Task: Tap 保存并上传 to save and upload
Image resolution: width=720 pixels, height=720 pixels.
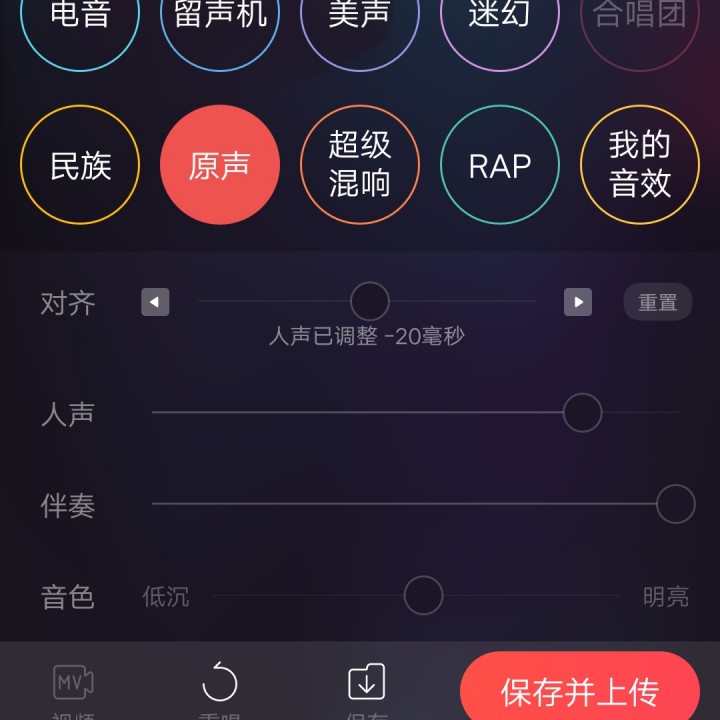Action: coord(580,690)
